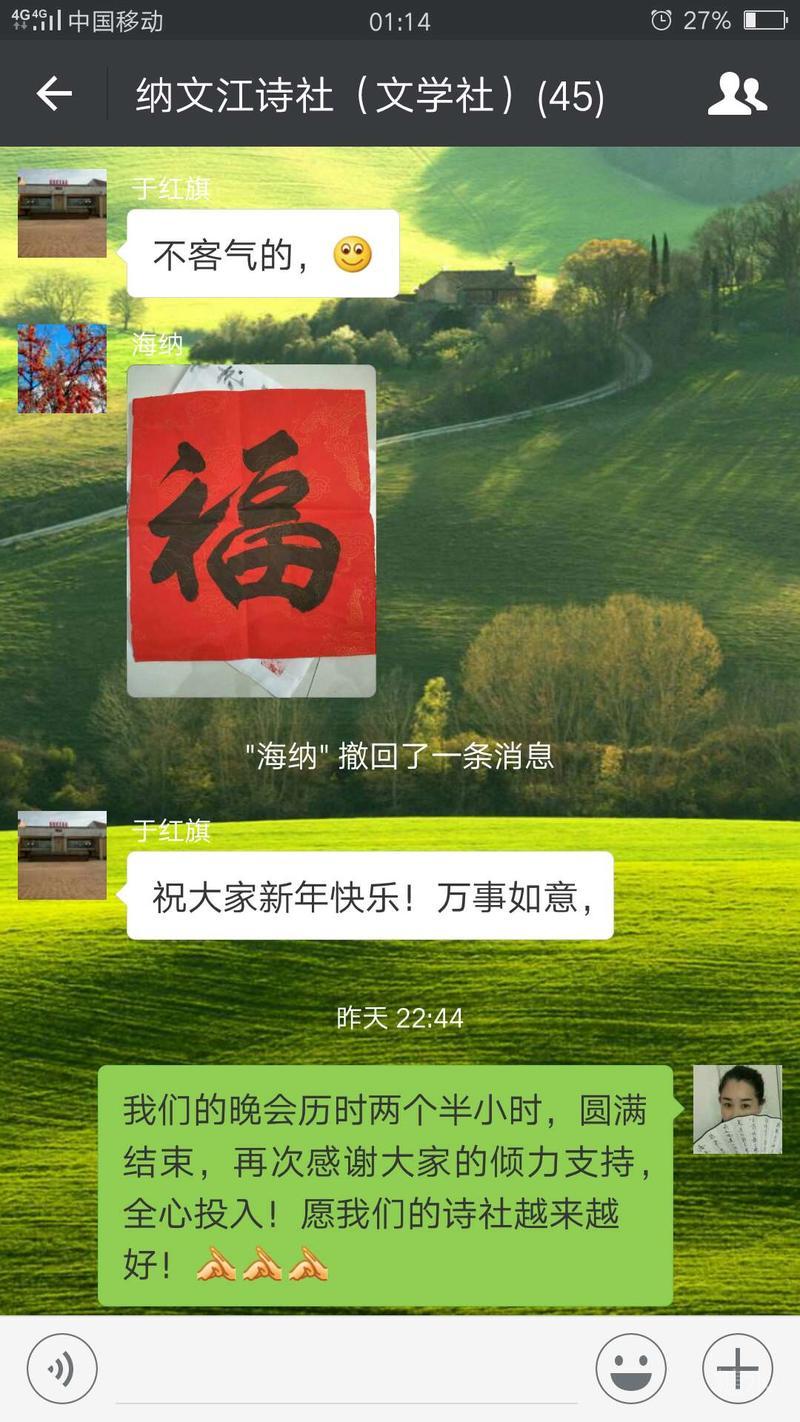
Task: Open the plus attachment menu
Action: pos(737,1369)
